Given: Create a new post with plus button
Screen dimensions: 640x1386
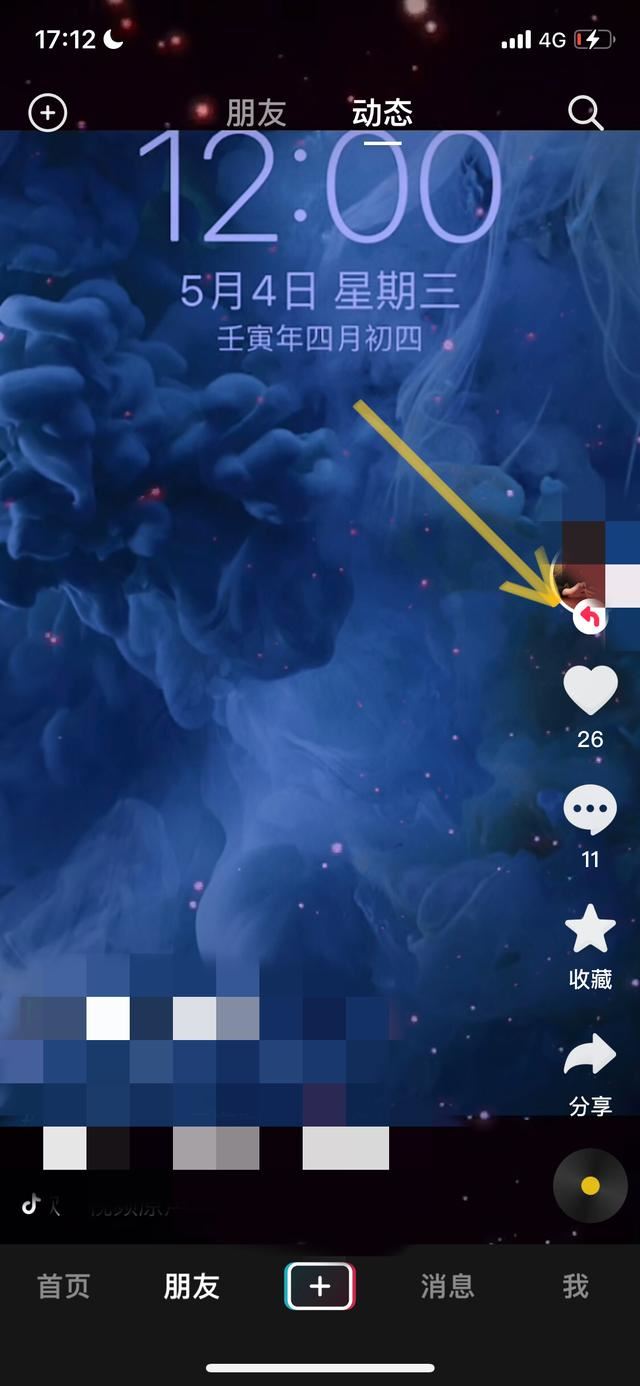Looking at the screenshot, I should (320, 1287).
